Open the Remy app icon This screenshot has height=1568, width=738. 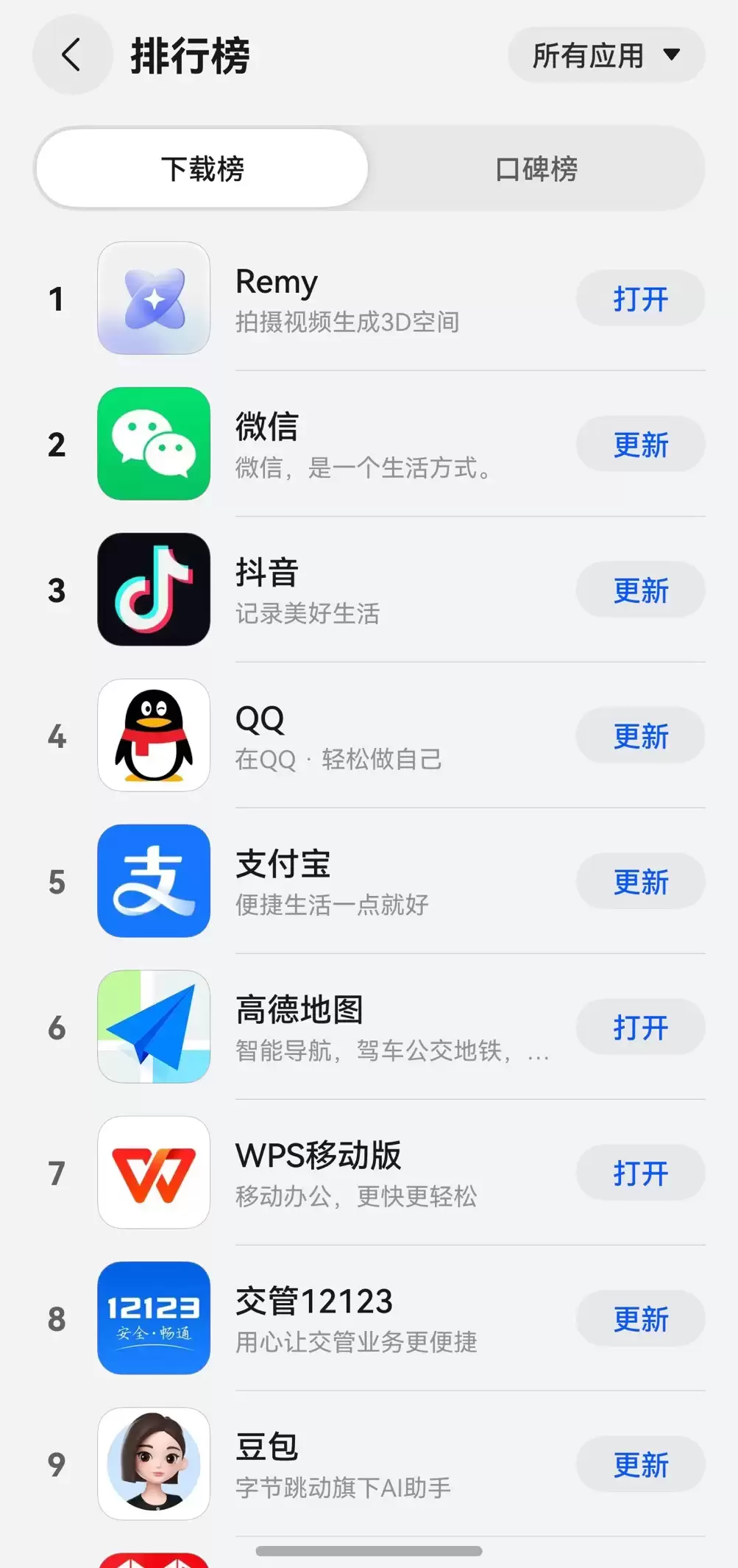[153, 298]
